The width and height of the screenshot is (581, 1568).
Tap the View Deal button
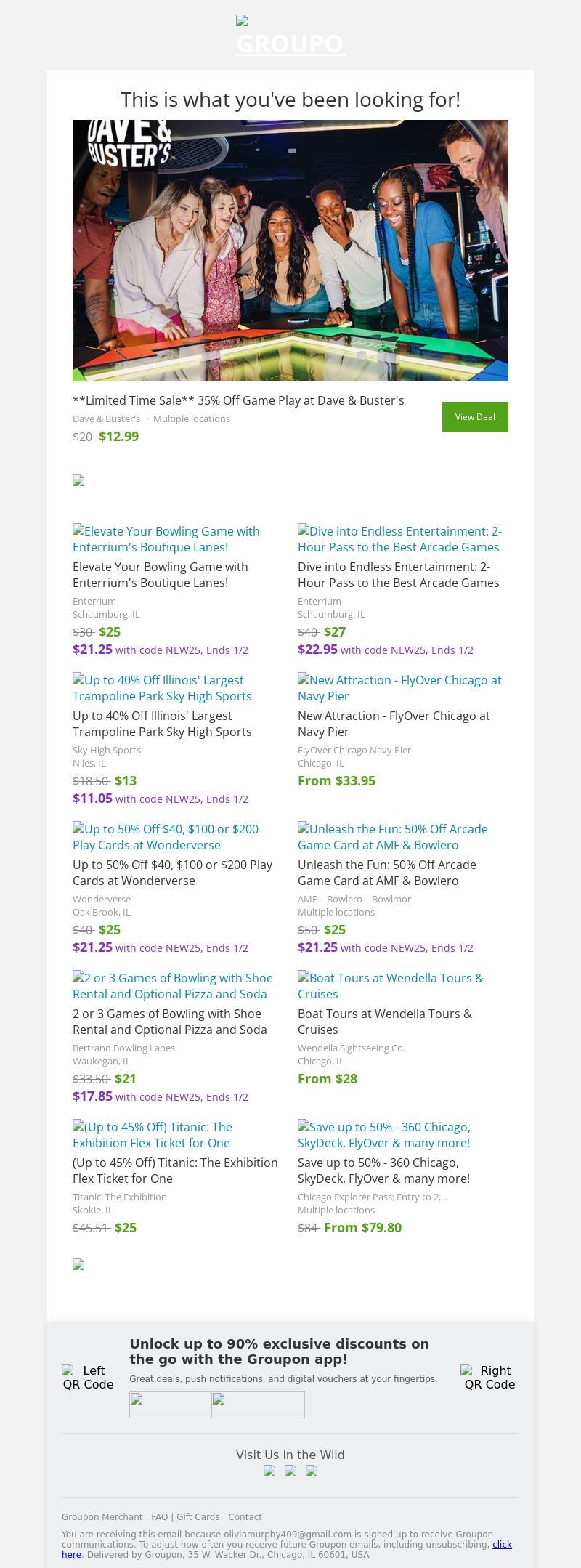(x=475, y=416)
